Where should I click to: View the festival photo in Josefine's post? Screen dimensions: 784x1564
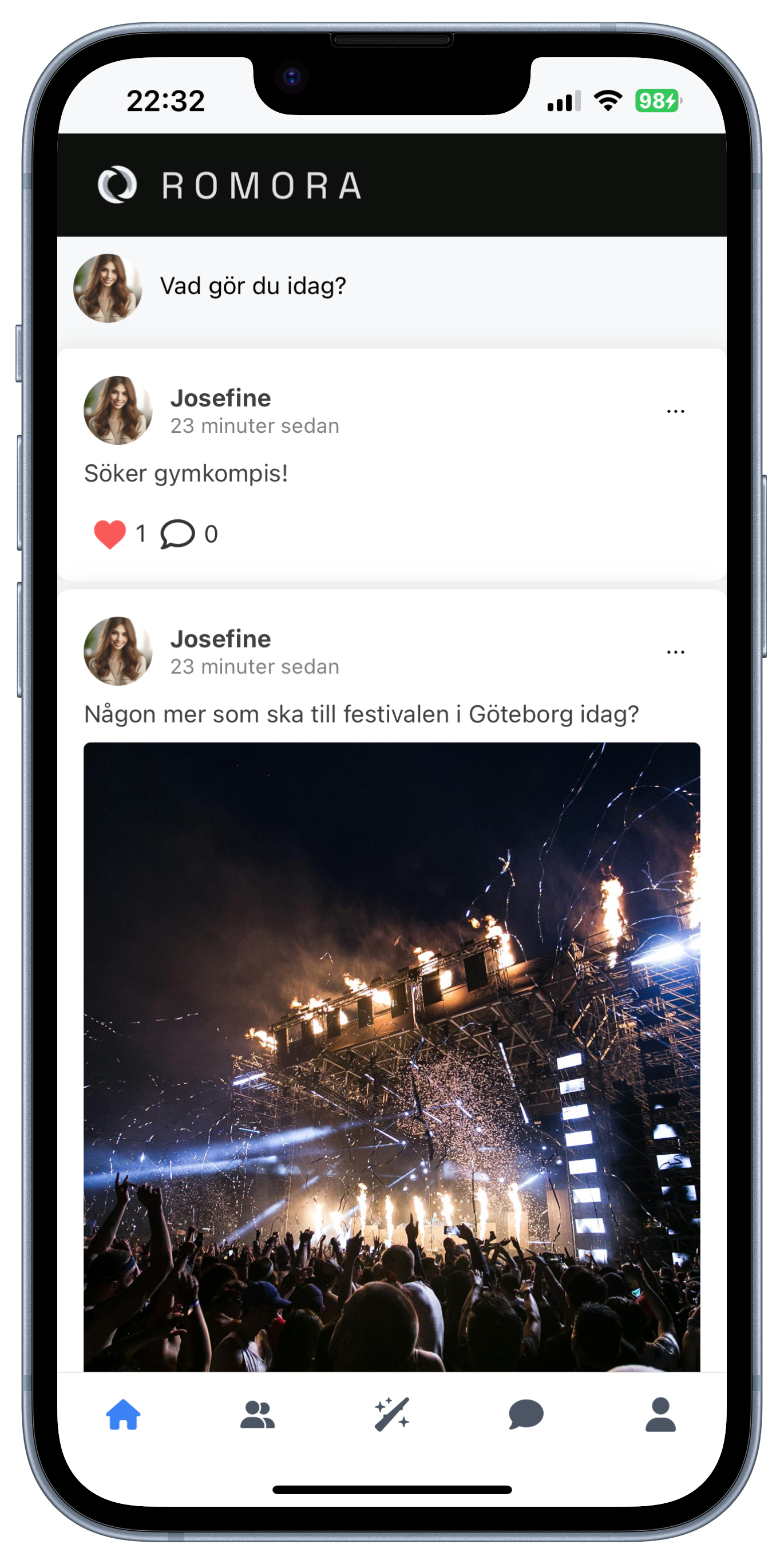[x=391, y=1055]
